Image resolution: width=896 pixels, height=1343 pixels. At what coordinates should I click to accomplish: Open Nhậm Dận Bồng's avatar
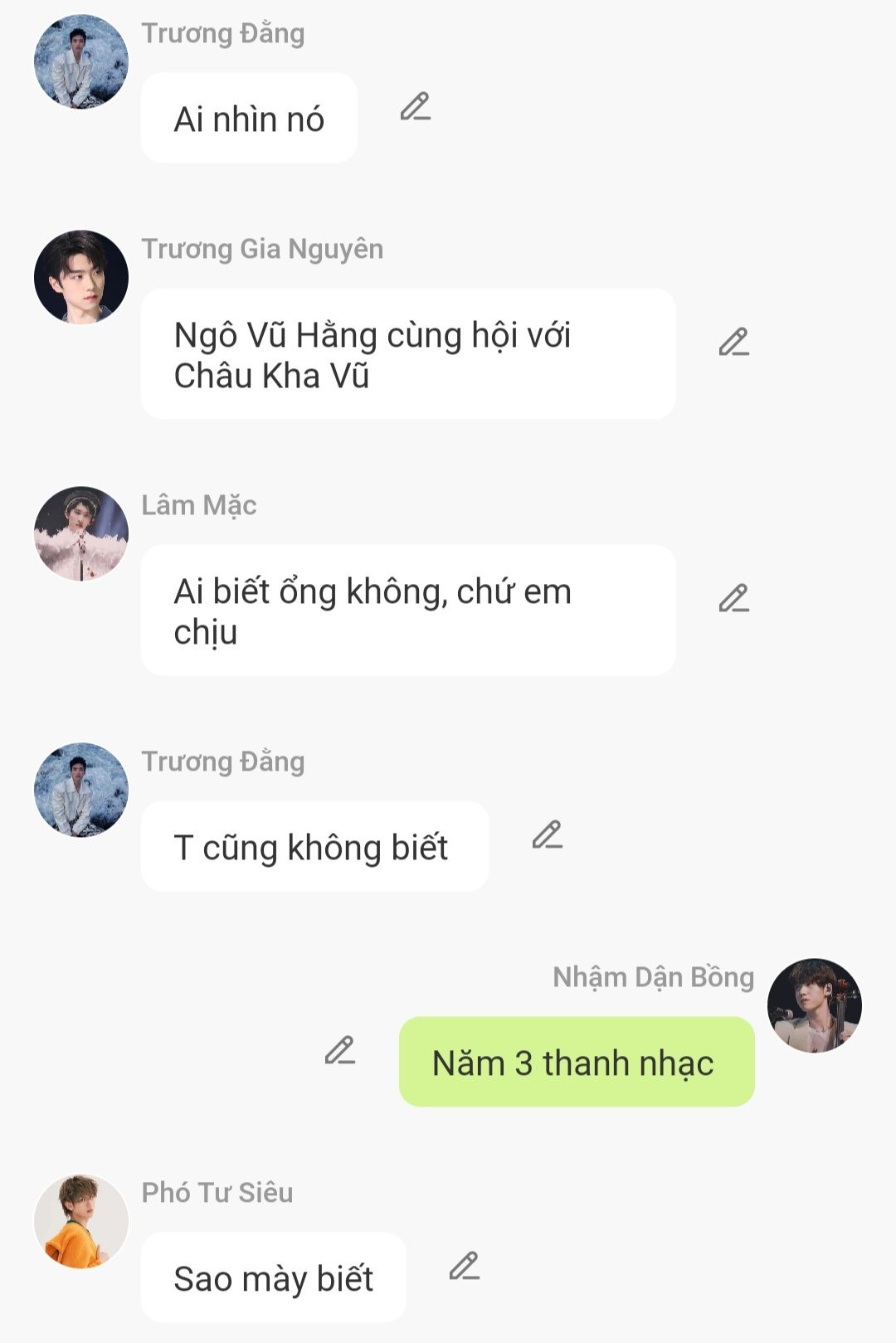(x=814, y=1005)
